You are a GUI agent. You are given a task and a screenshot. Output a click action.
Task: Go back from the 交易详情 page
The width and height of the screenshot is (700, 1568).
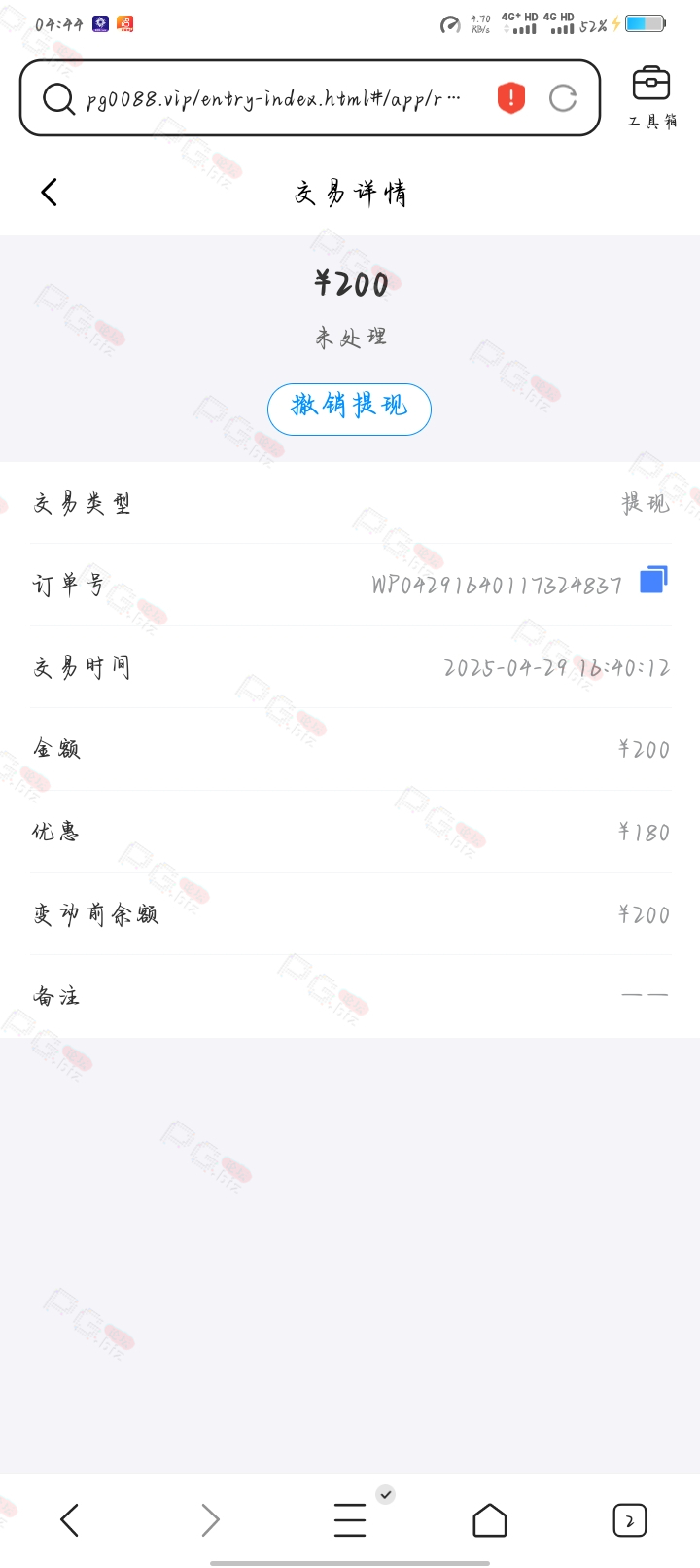click(x=50, y=193)
